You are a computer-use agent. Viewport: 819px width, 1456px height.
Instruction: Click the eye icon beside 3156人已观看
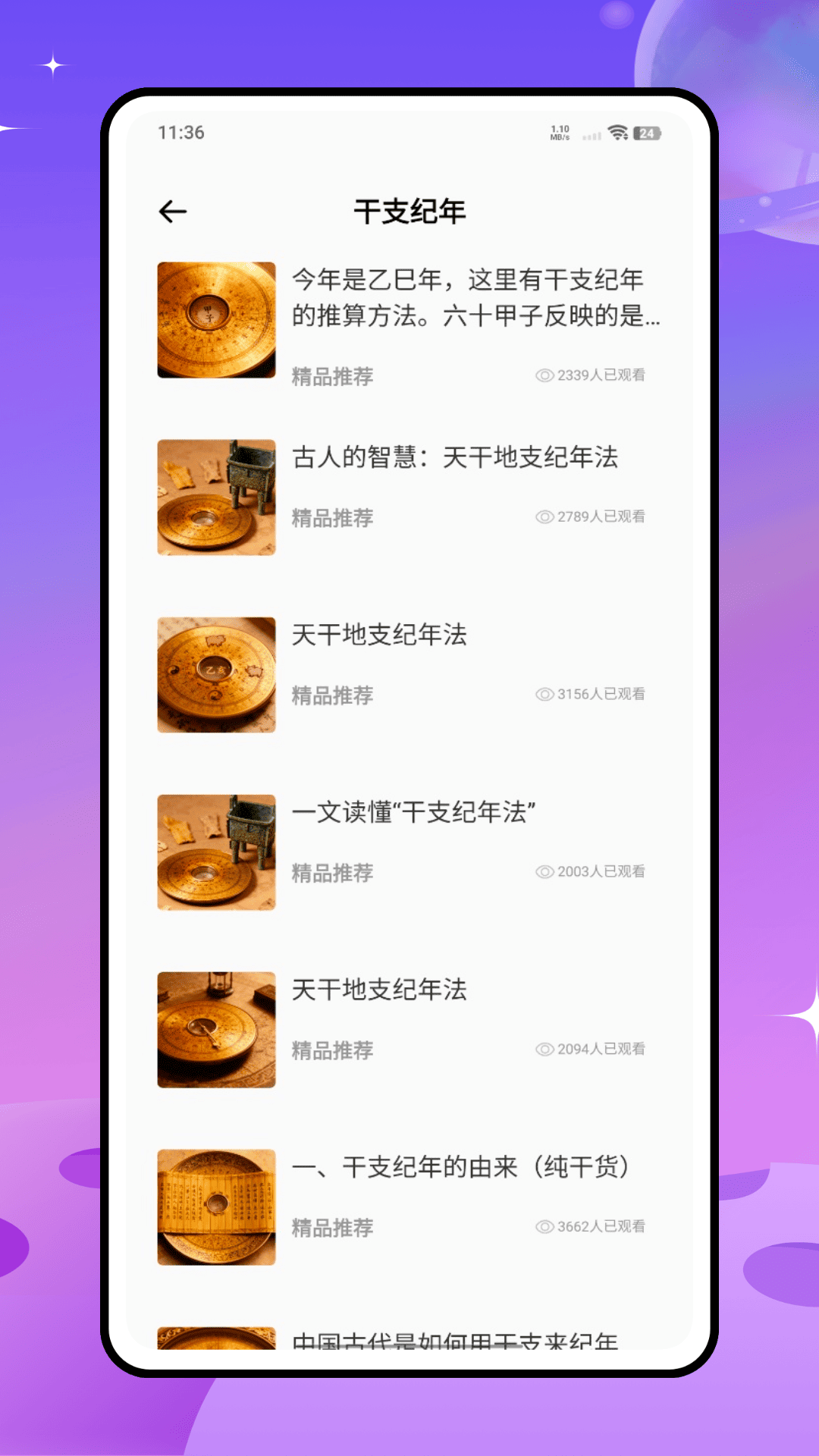click(x=543, y=695)
